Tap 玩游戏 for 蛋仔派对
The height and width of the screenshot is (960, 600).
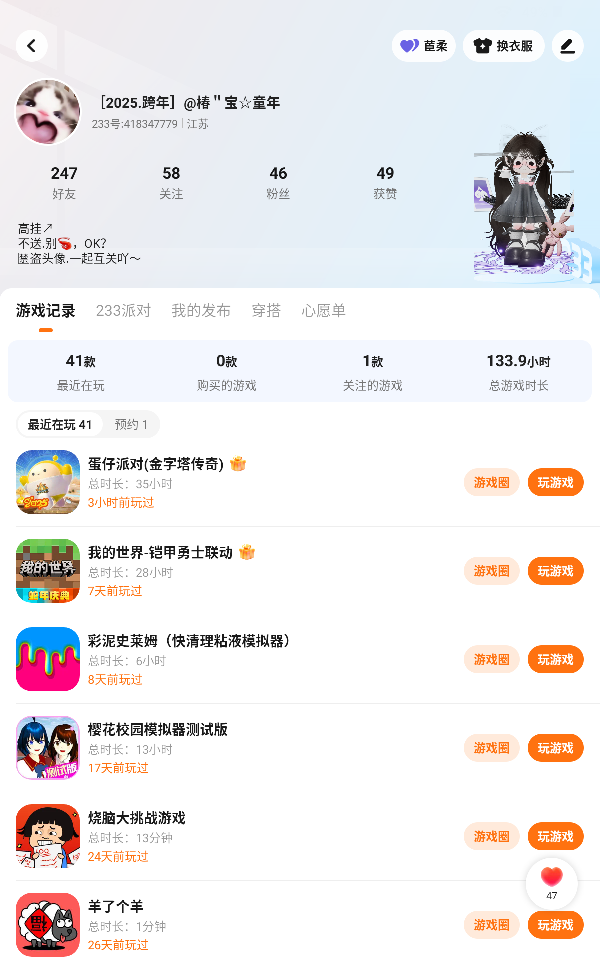tap(555, 482)
